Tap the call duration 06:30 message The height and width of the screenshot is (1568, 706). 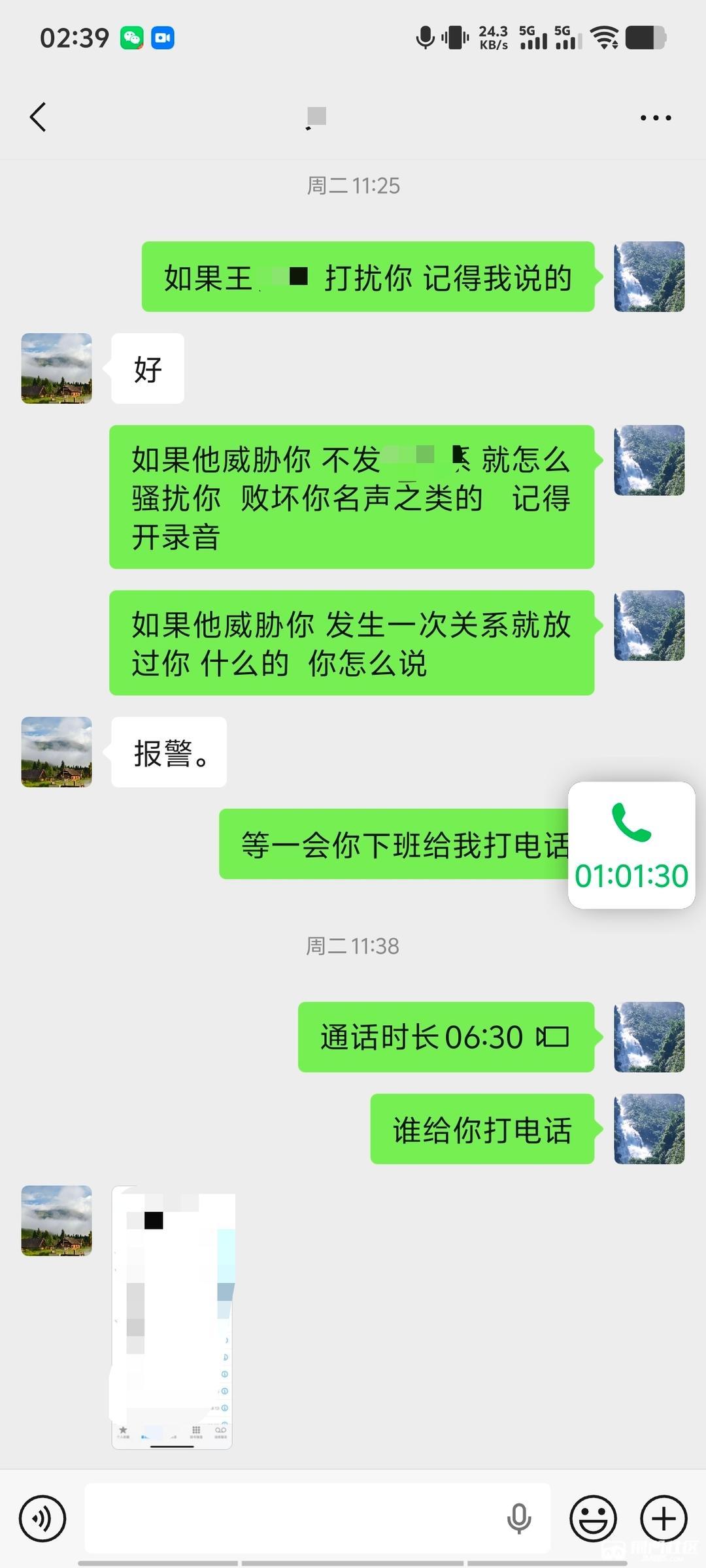click(446, 1037)
